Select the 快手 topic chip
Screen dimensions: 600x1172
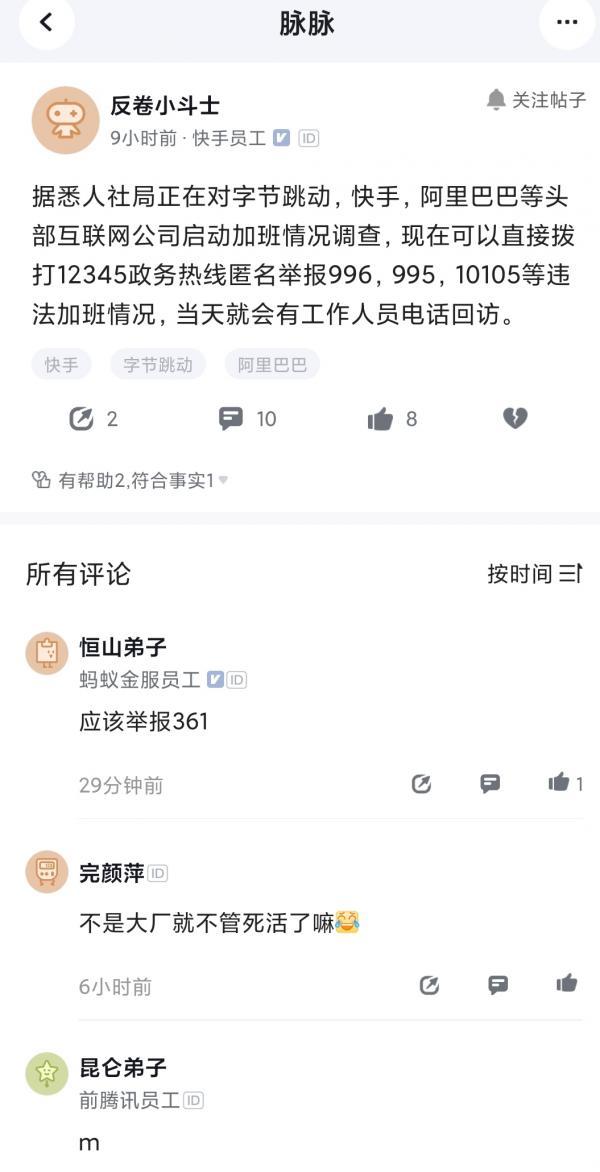61,364
